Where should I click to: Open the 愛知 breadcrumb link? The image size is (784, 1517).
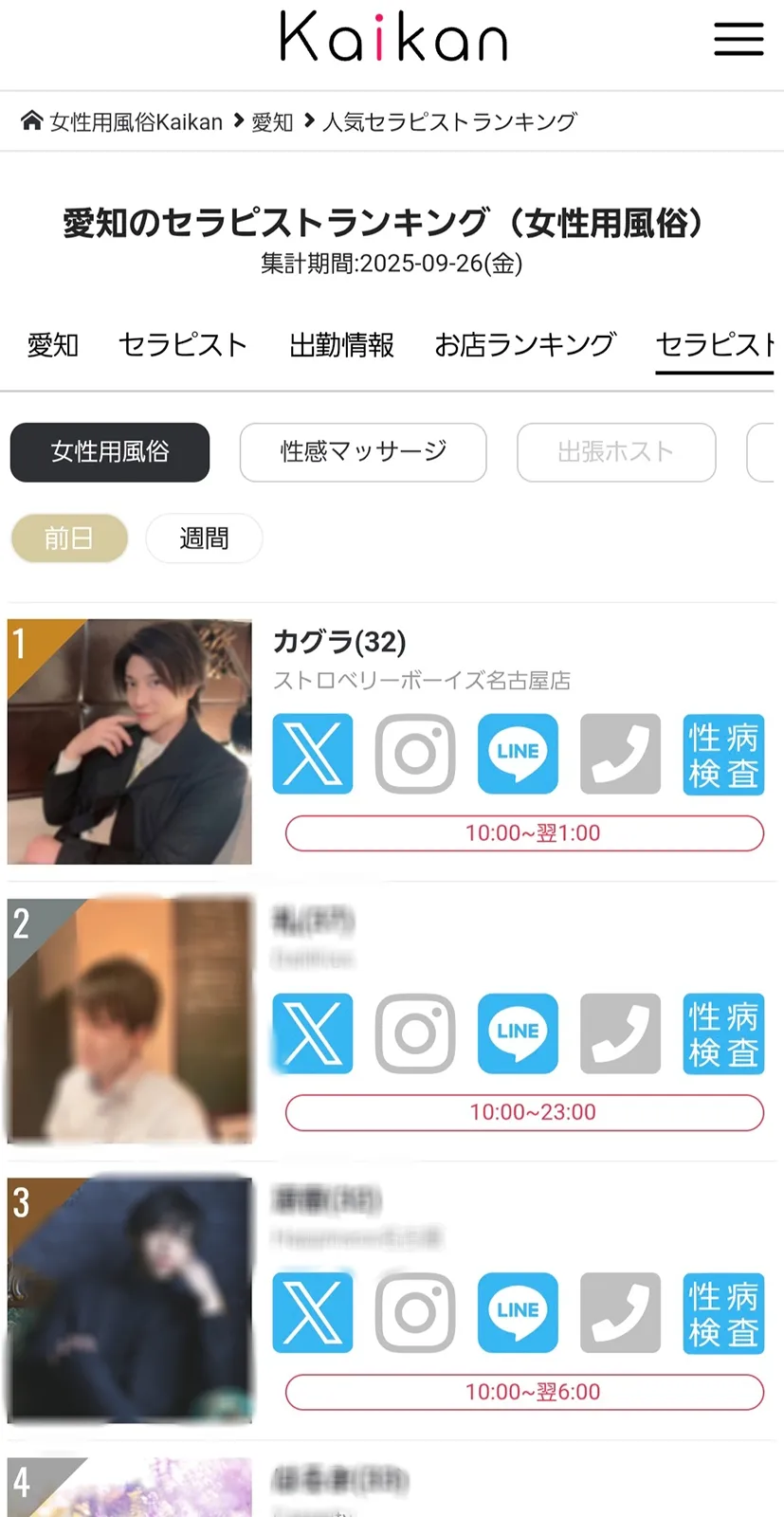pyautogui.click(x=272, y=122)
